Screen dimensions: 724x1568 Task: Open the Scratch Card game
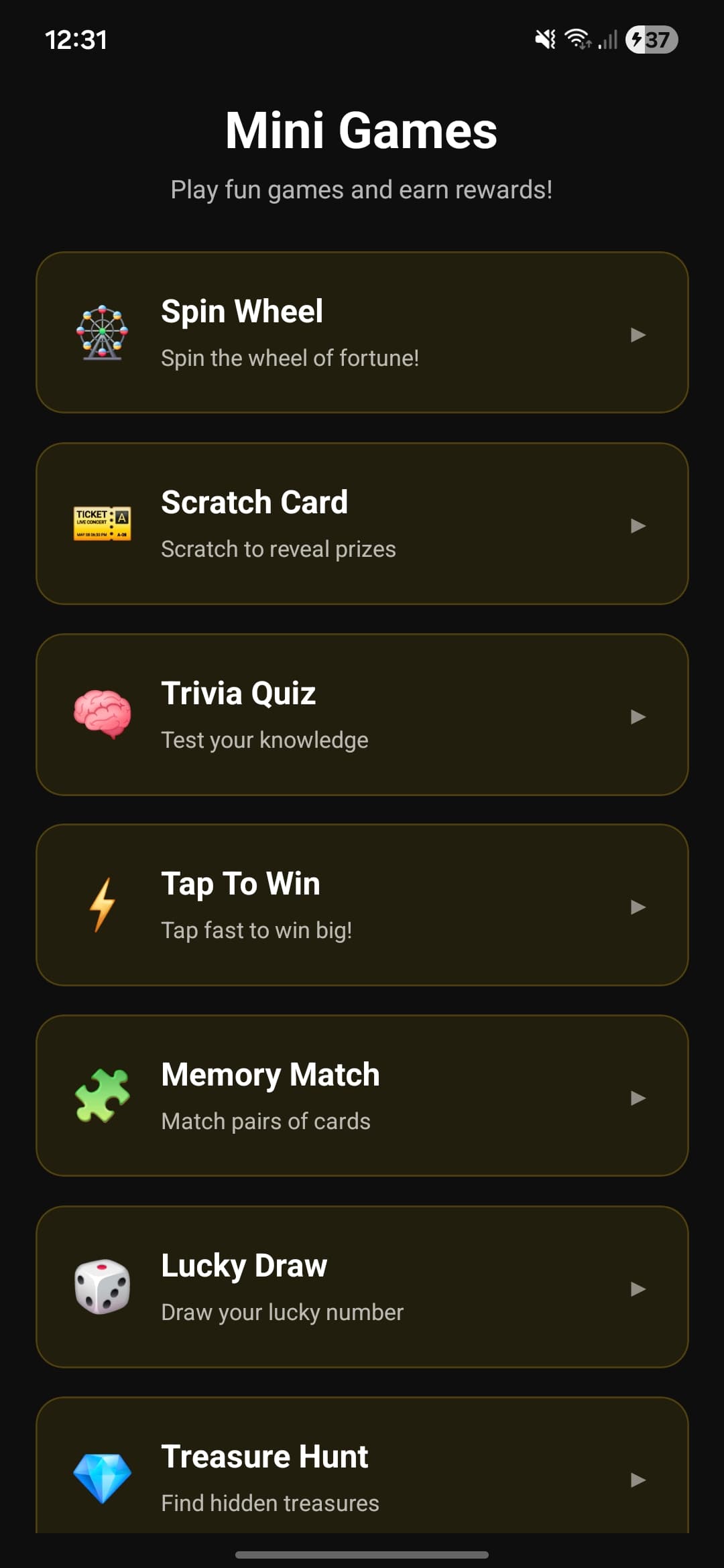[x=362, y=525]
